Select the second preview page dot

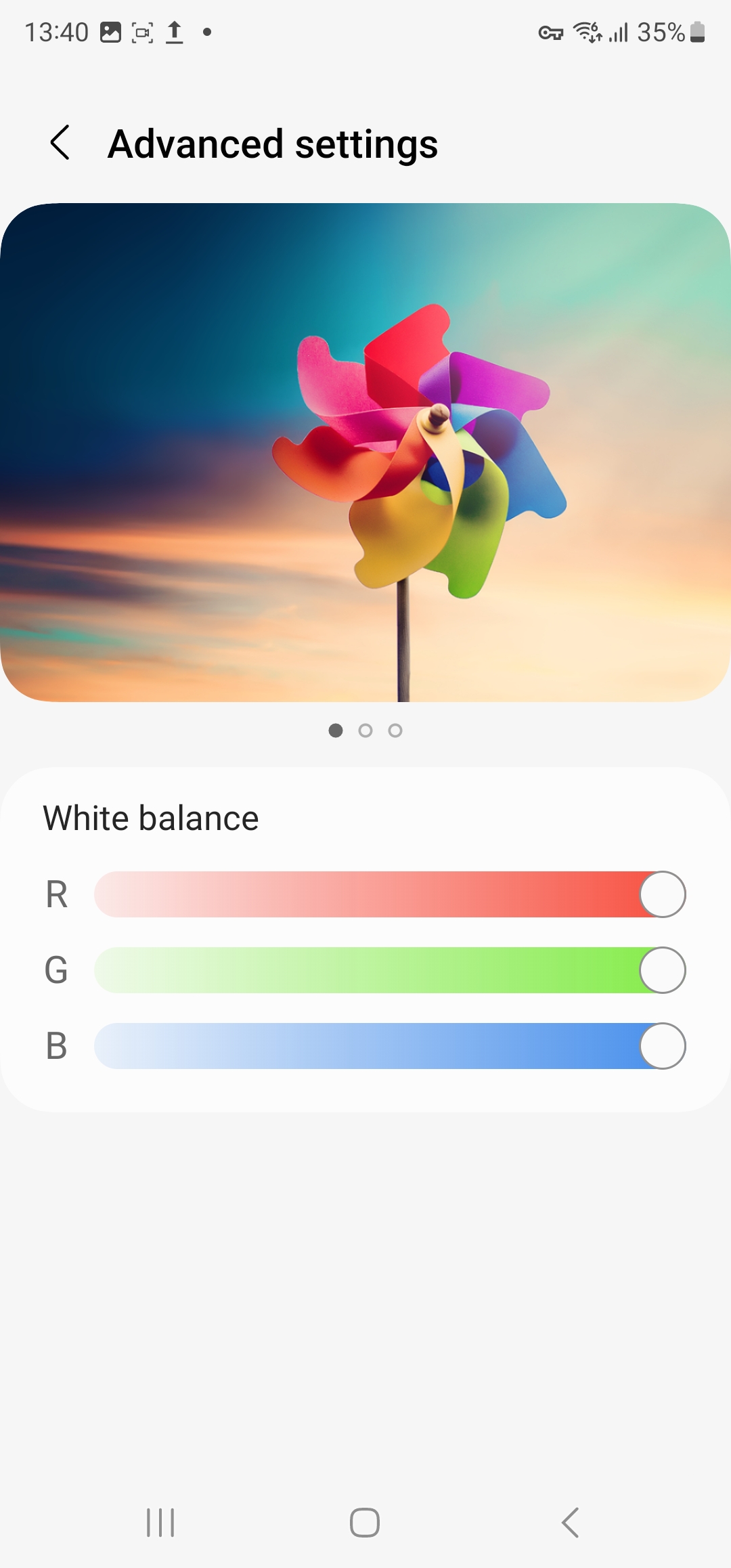click(365, 731)
